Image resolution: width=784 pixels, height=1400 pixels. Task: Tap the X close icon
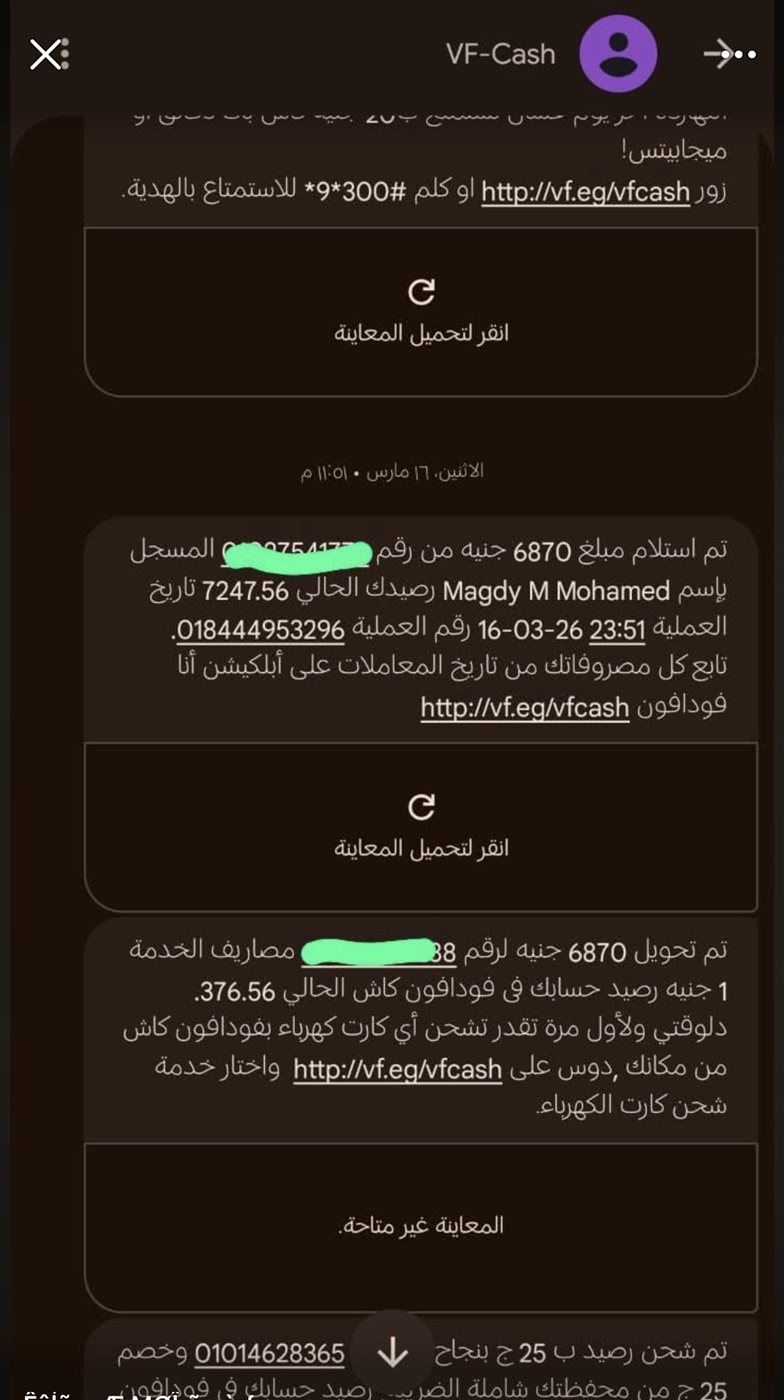(x=45, y=54)
